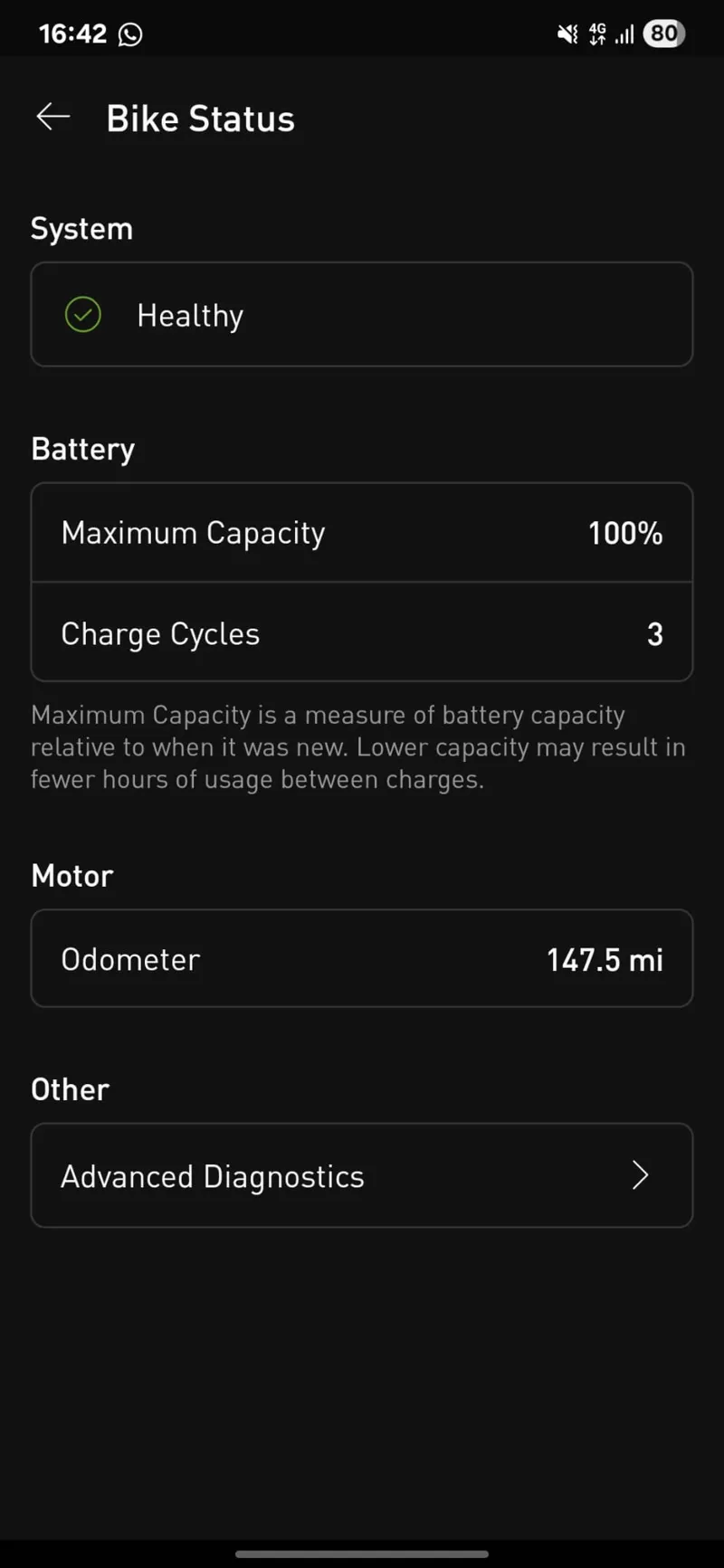
Task: Go back from Bike Status
Action: [x=53, y=117]
